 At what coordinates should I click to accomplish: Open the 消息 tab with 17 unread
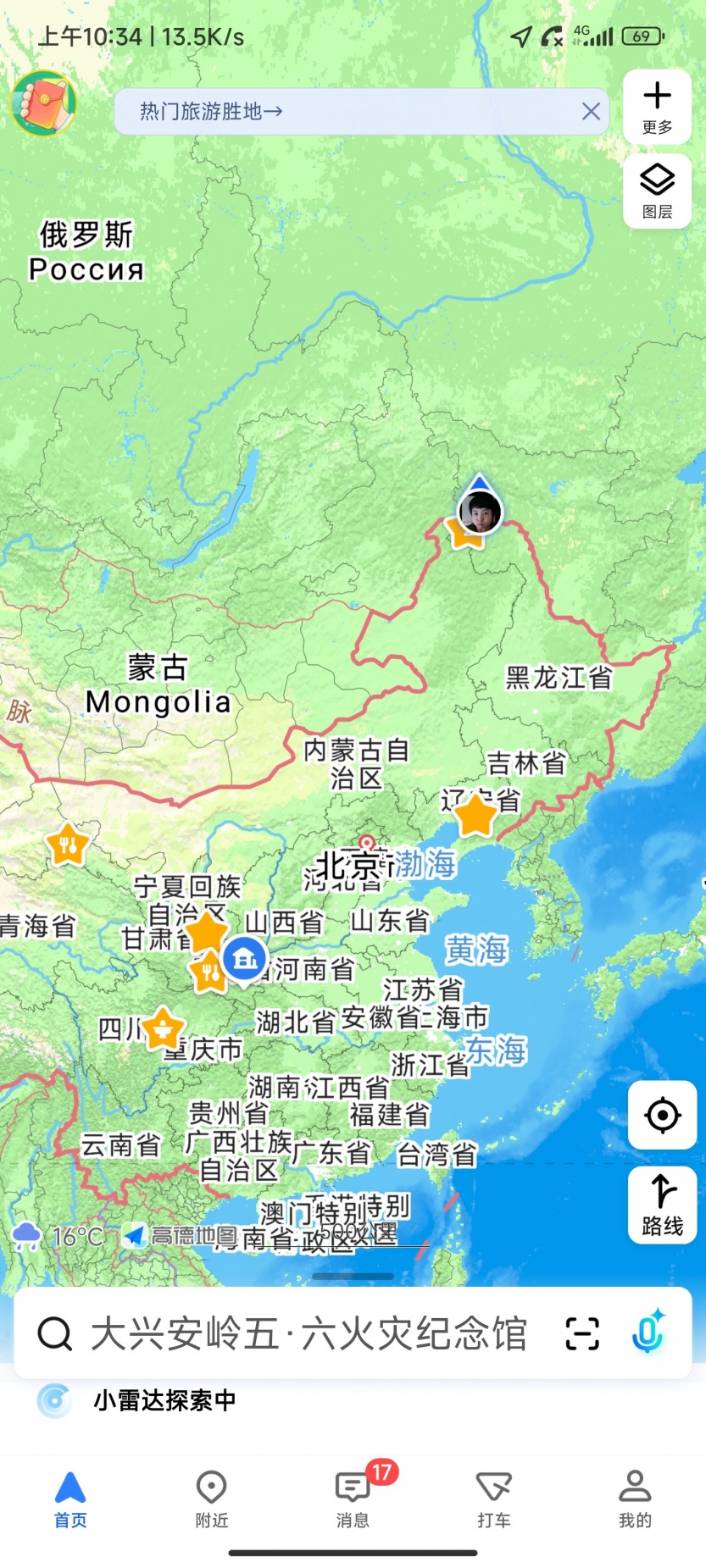click(x=353, y=1499)
